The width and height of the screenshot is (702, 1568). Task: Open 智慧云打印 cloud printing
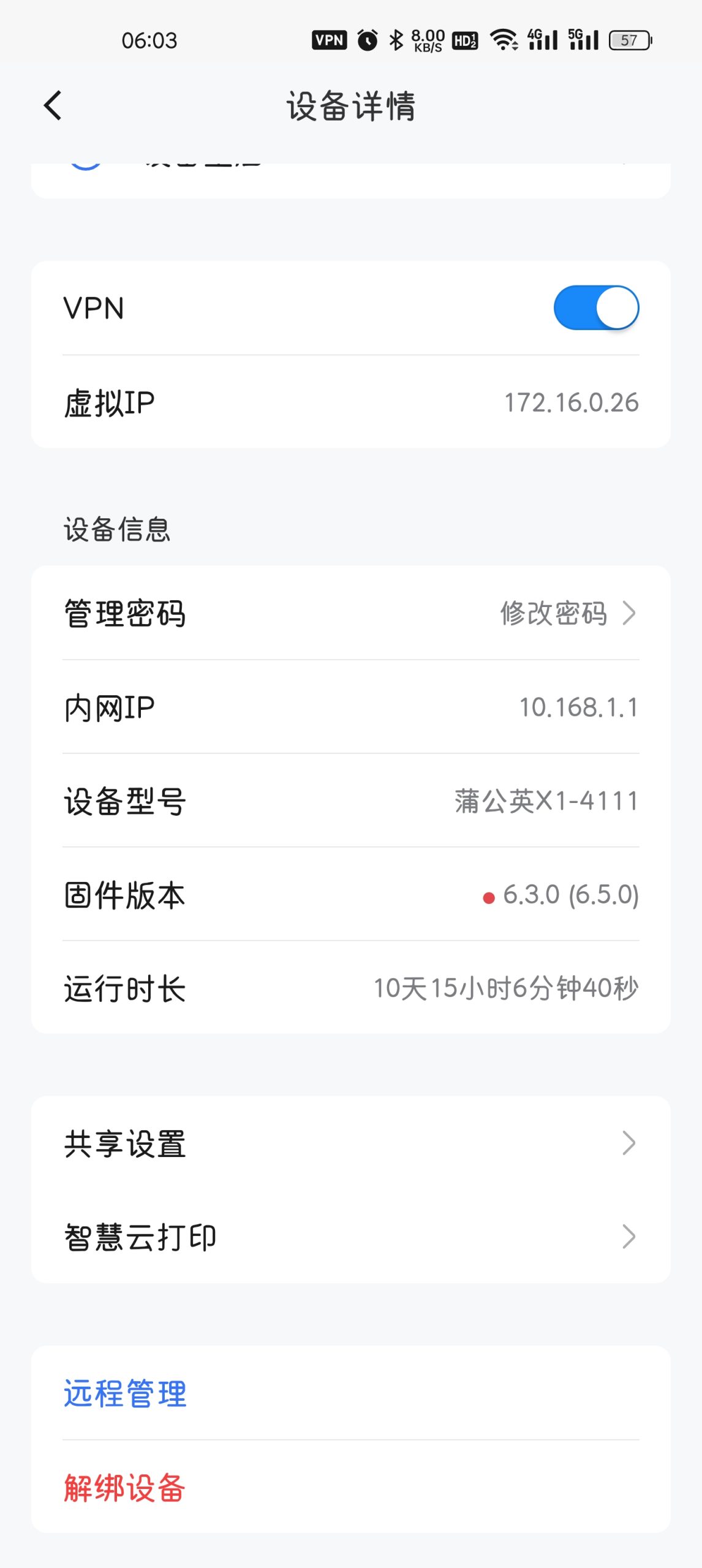[x=350, y=1237]
